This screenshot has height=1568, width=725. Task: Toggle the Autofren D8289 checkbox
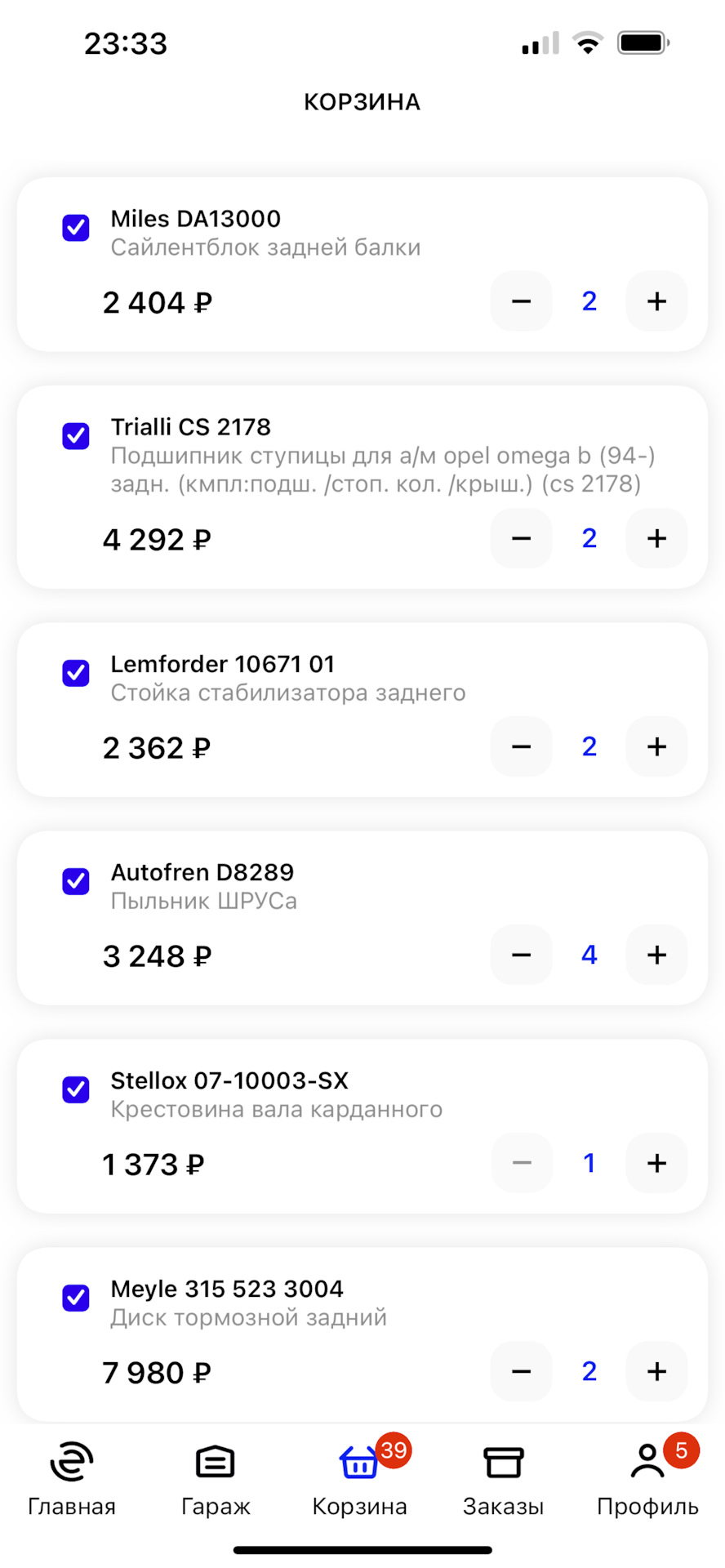click(x=76, y=881)
